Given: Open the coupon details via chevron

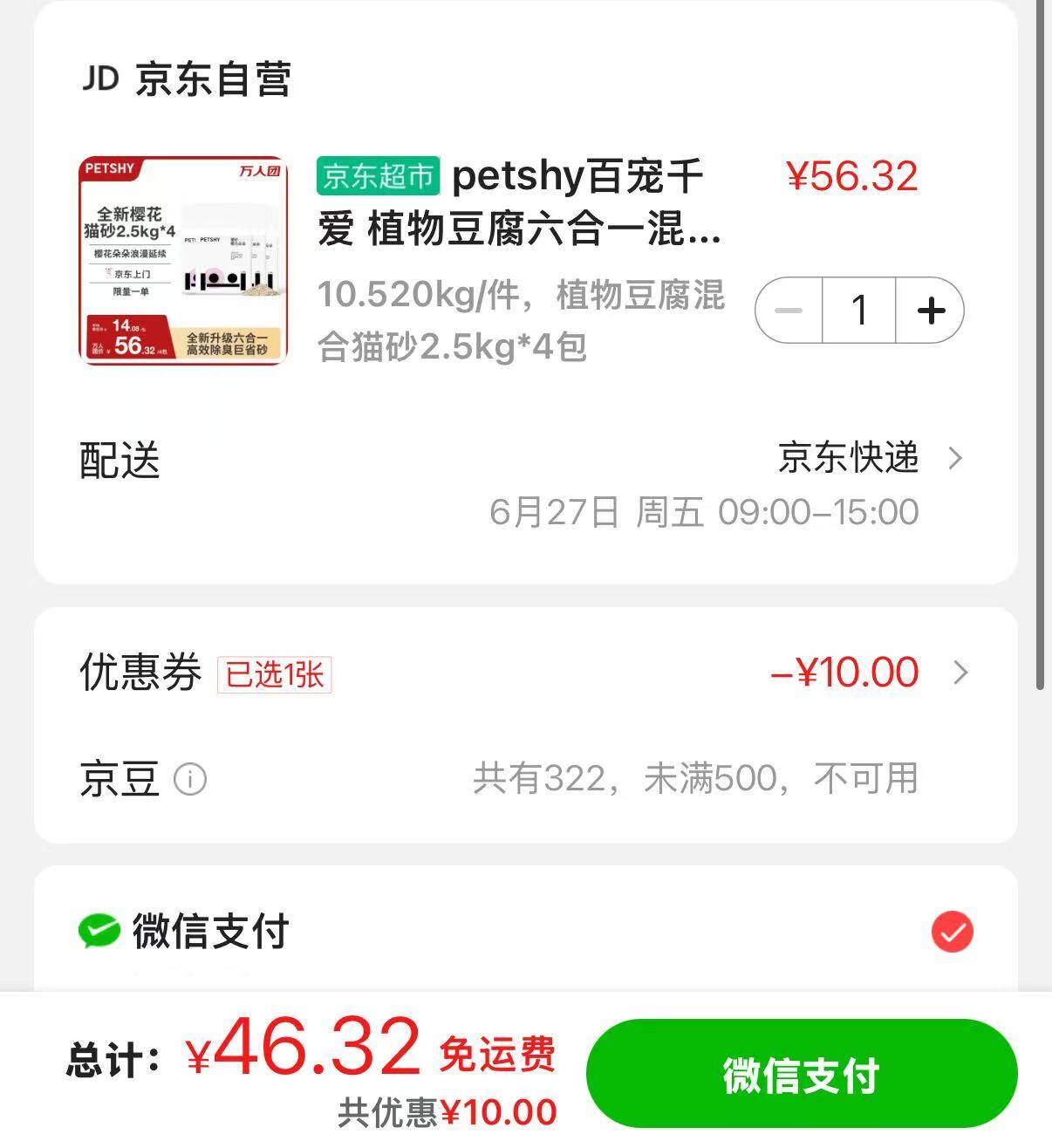Looking at the screenshot, I should pos(962,672).
